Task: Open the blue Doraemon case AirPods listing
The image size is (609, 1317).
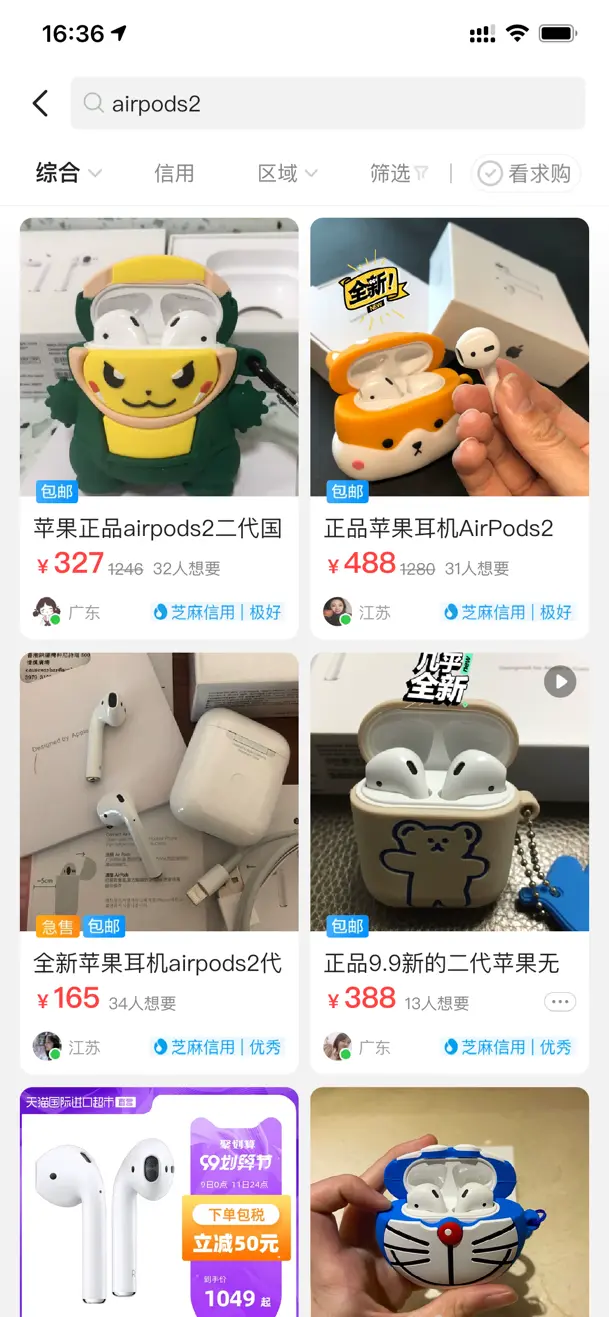Action: [449, 1200]
